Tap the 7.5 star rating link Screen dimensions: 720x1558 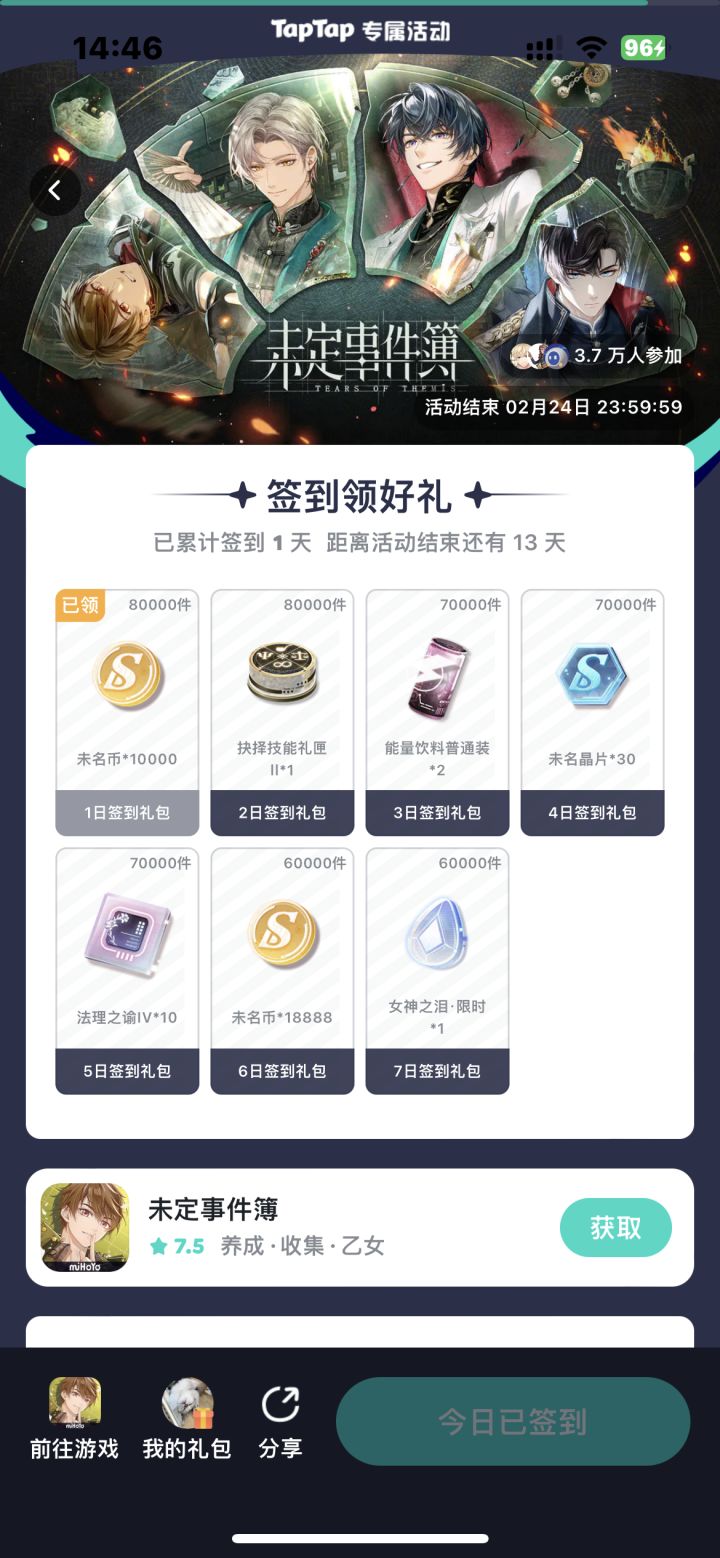tap(176, 1247)
